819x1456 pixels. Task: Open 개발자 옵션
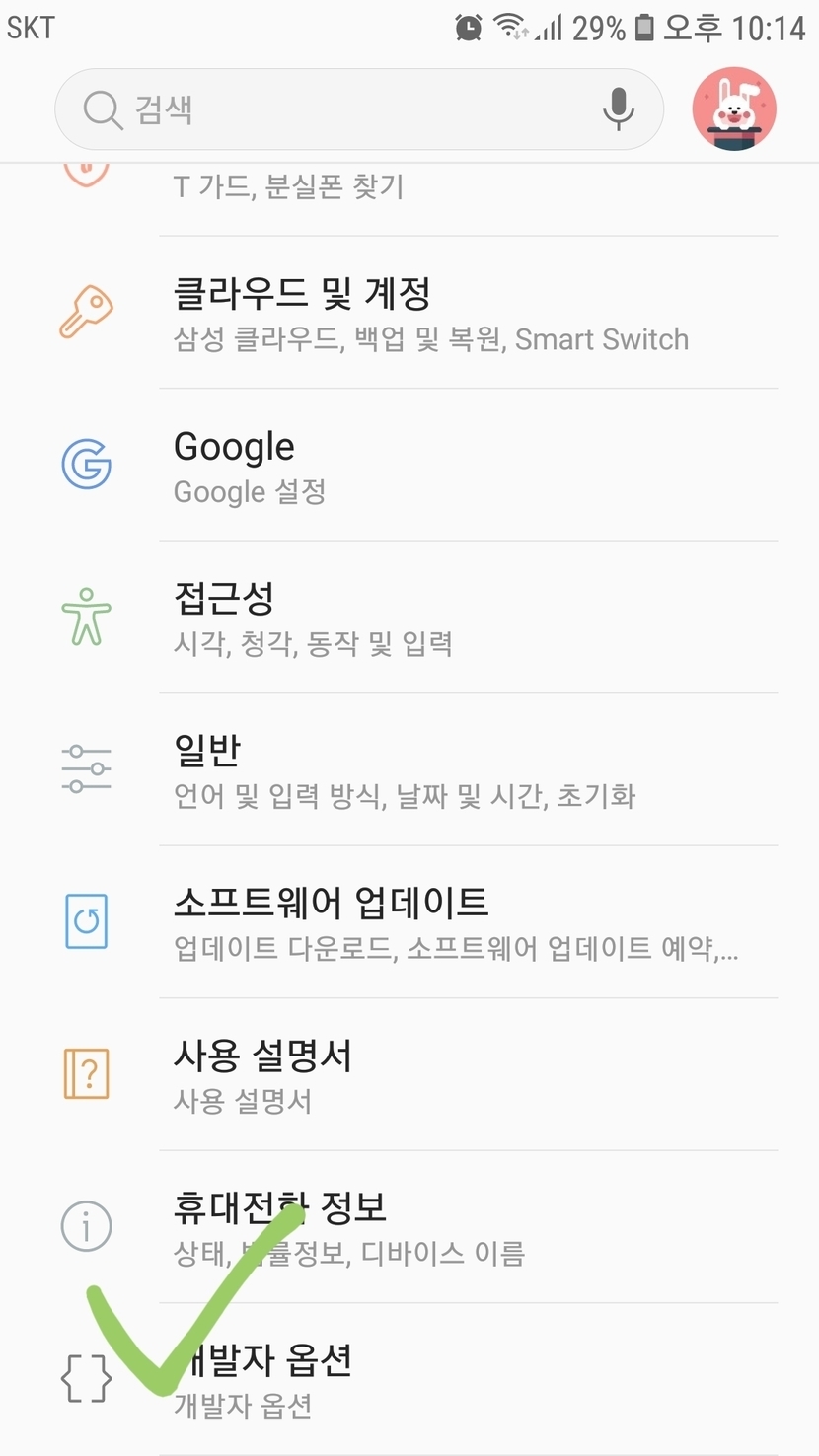(430, 1379)
